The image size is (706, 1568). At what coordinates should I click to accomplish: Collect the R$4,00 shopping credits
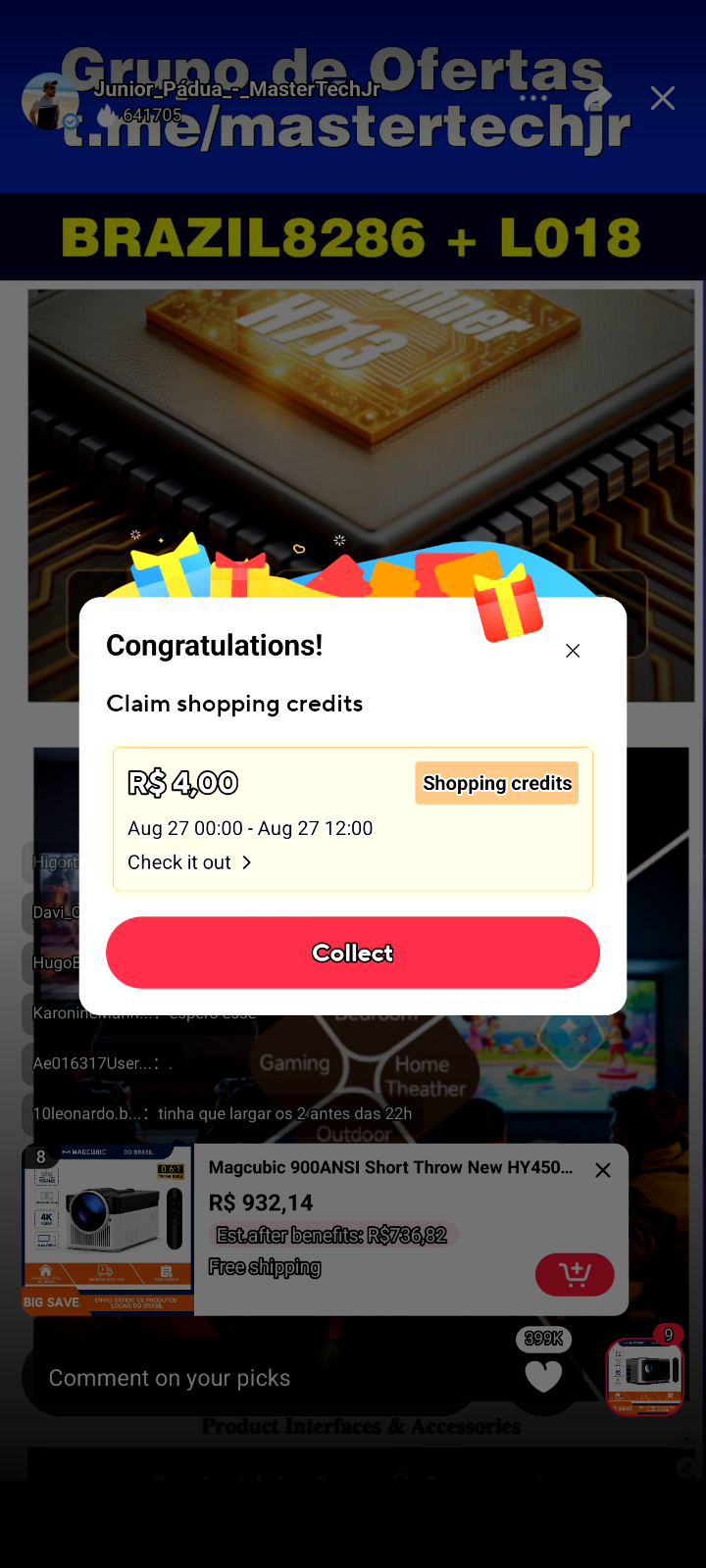point(353,953)
